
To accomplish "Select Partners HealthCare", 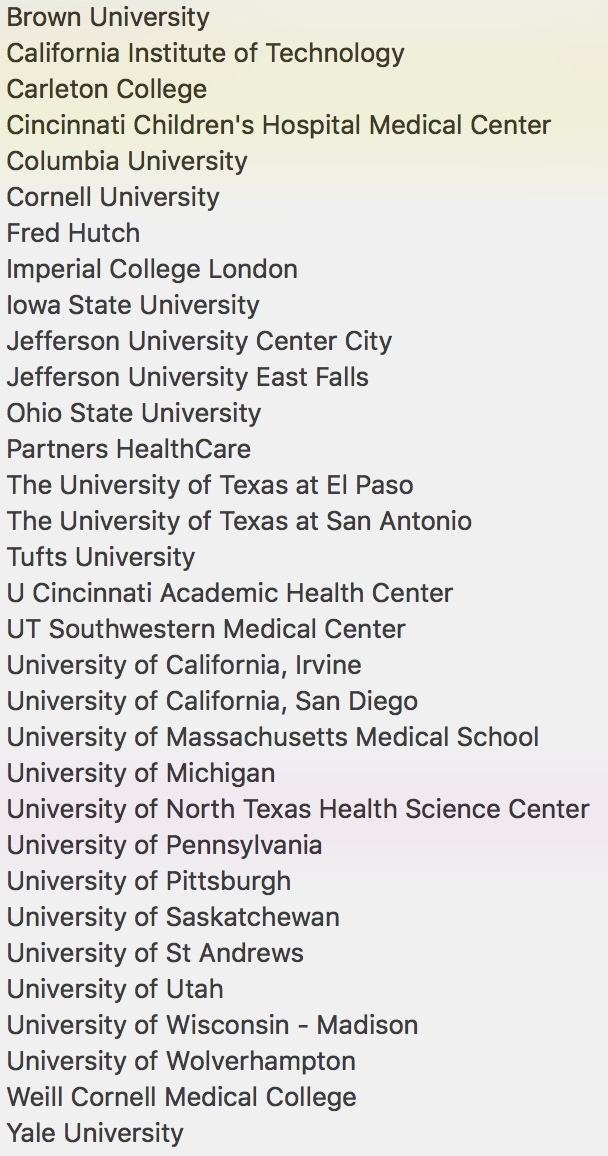I will point(129,449).
